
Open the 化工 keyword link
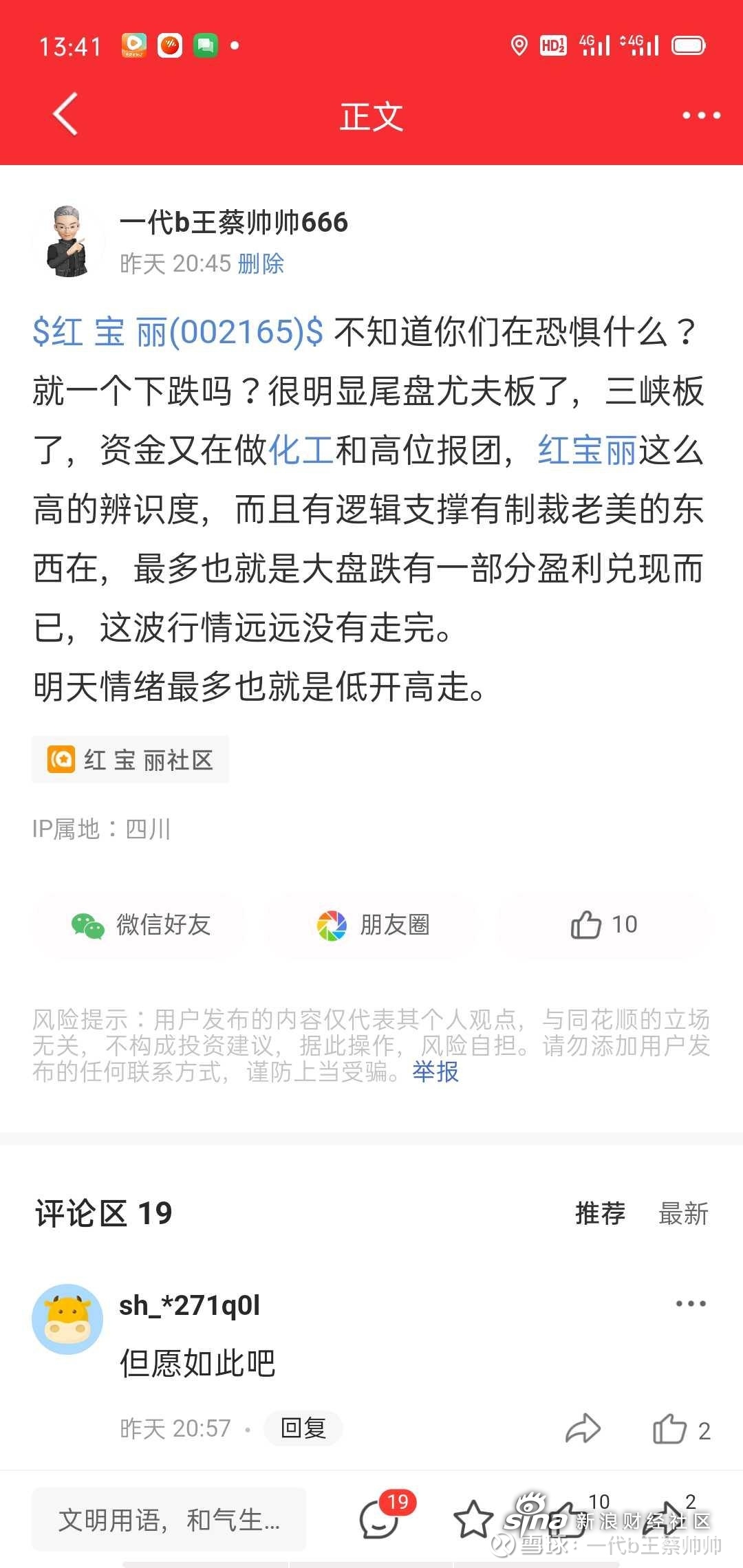[301, 450]
